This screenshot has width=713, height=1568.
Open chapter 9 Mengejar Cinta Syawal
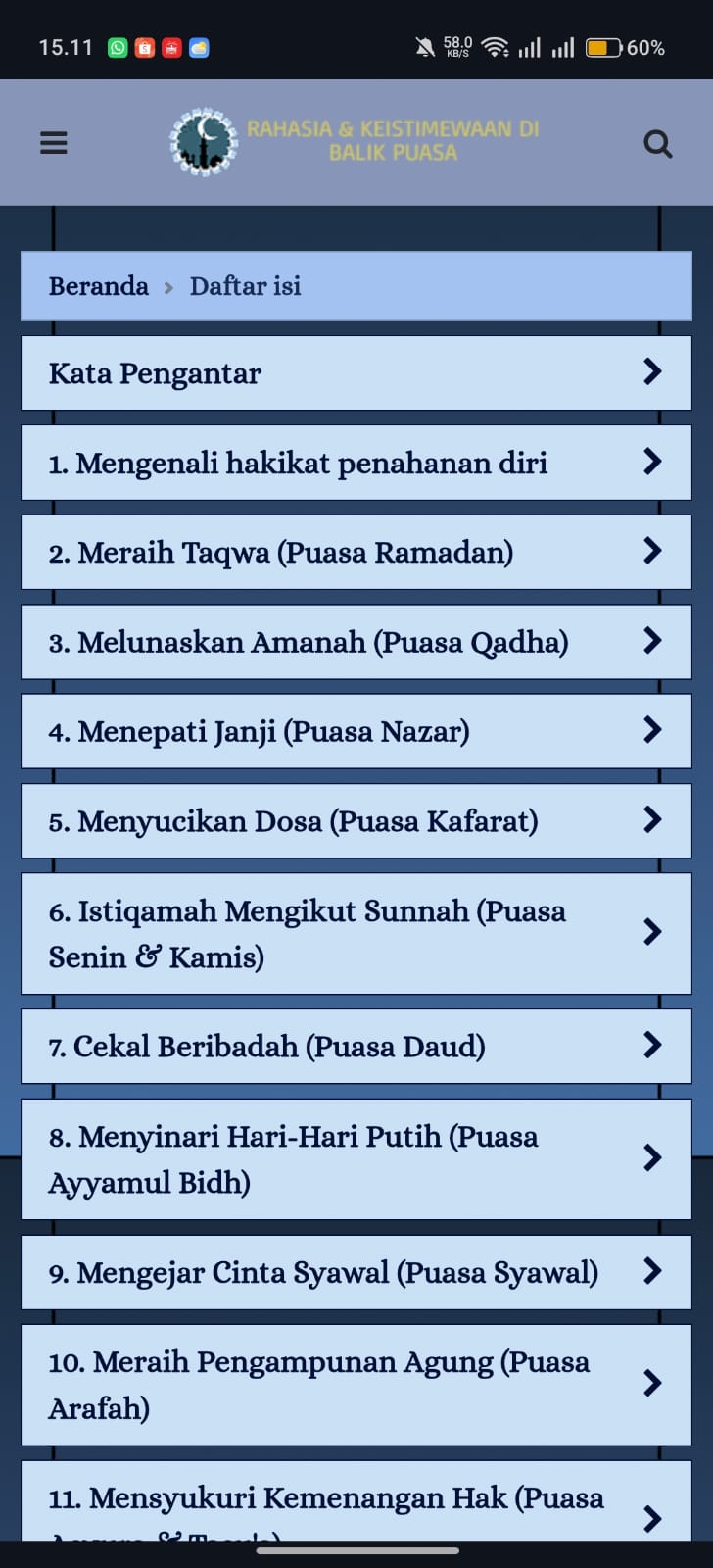[x=356, y=1272]
